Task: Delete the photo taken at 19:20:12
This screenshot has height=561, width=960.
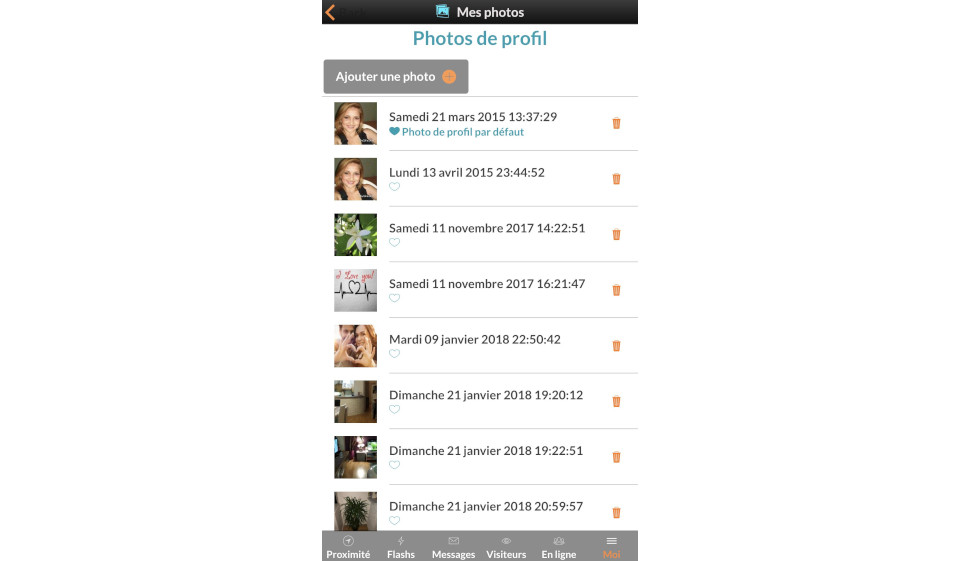Action: (616, 402)
